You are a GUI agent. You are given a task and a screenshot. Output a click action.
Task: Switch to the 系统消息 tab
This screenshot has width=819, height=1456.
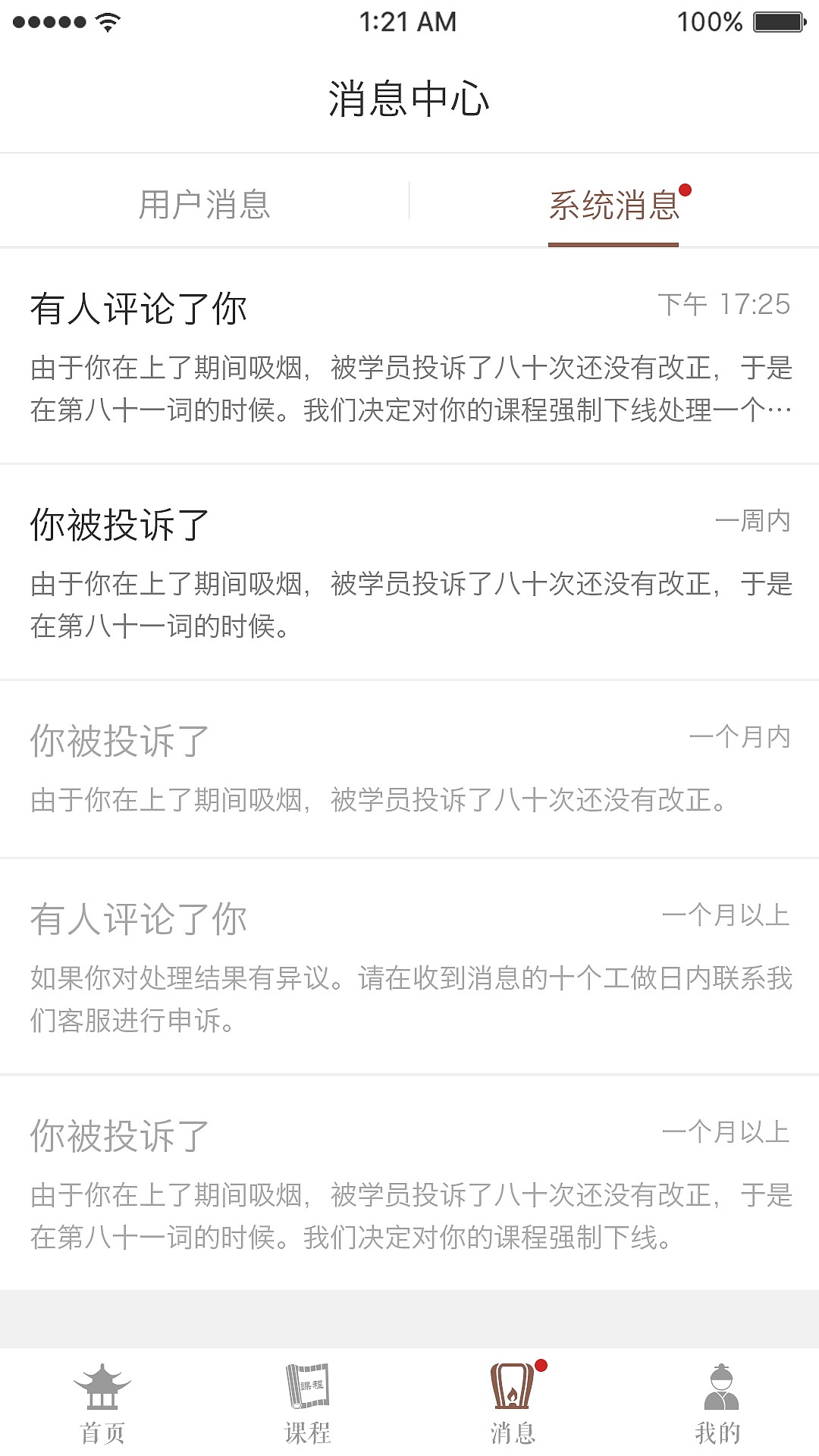[x=614, y=205]
